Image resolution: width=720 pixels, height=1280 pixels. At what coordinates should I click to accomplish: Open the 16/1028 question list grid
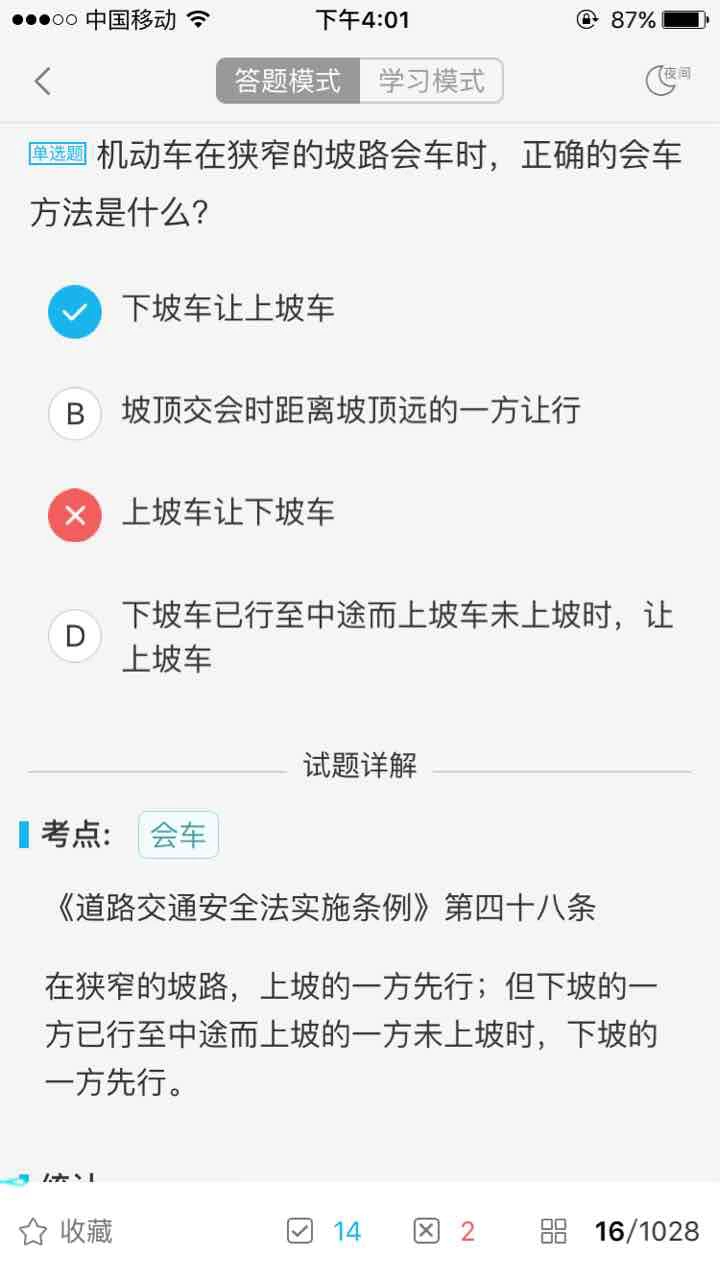620,1231
